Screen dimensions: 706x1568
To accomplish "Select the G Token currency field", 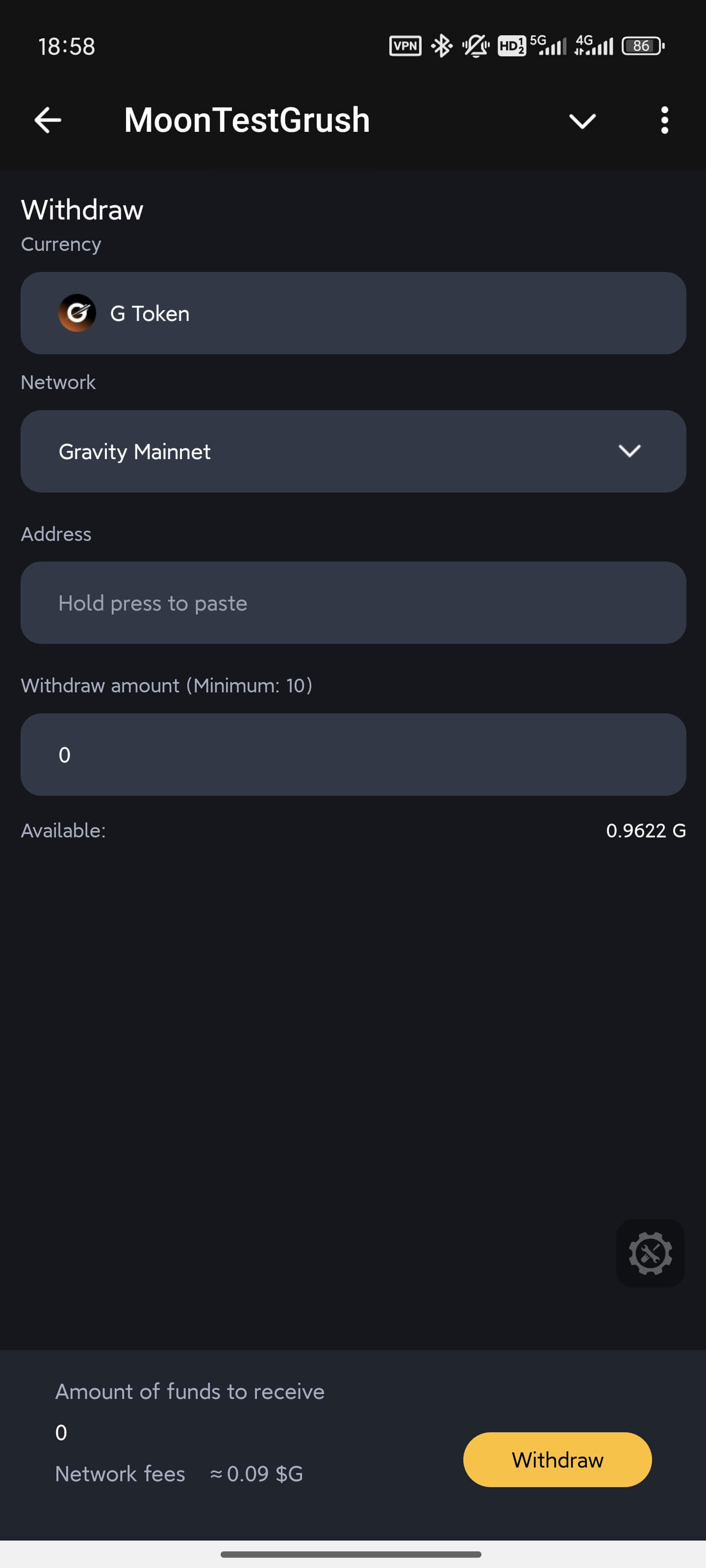I will click(x=353, y=313).
